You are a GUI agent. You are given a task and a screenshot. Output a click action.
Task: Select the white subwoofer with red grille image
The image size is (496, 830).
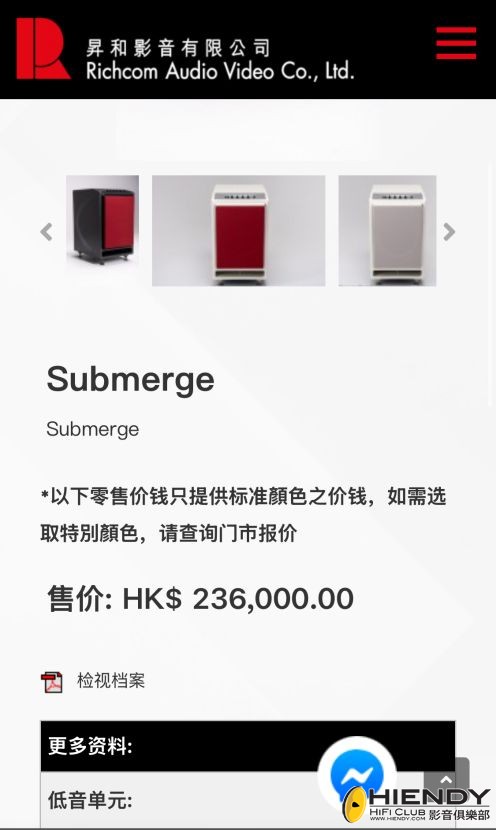pos(239,231)
